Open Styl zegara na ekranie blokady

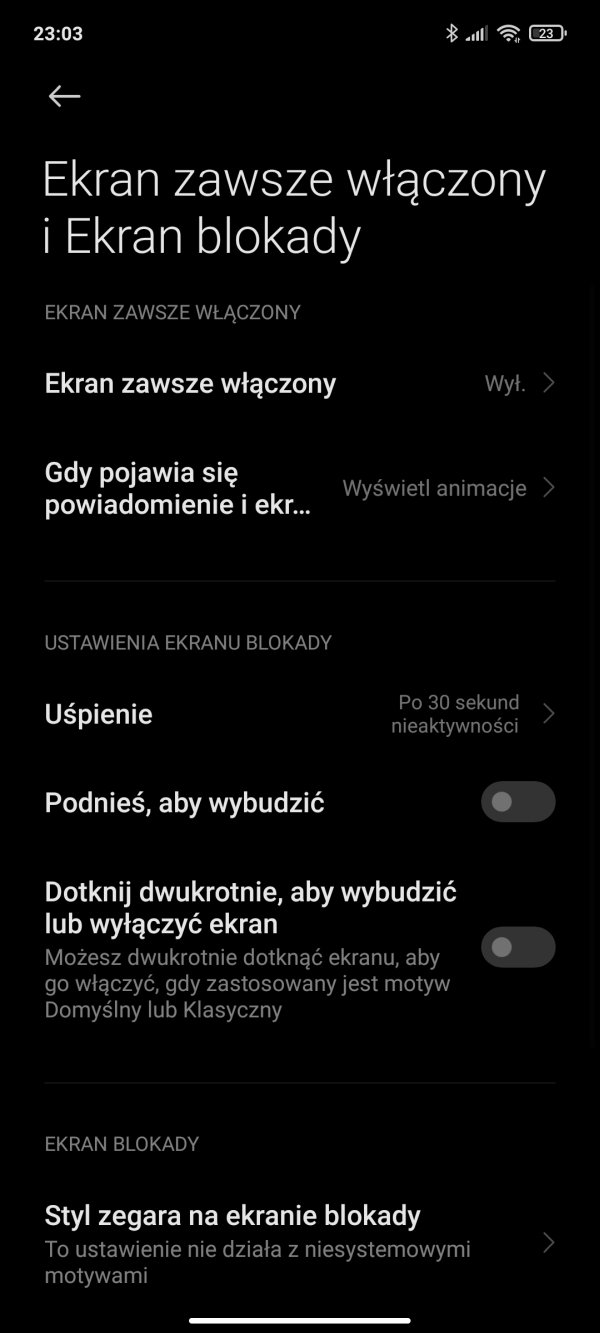[x=300, y=1243]
